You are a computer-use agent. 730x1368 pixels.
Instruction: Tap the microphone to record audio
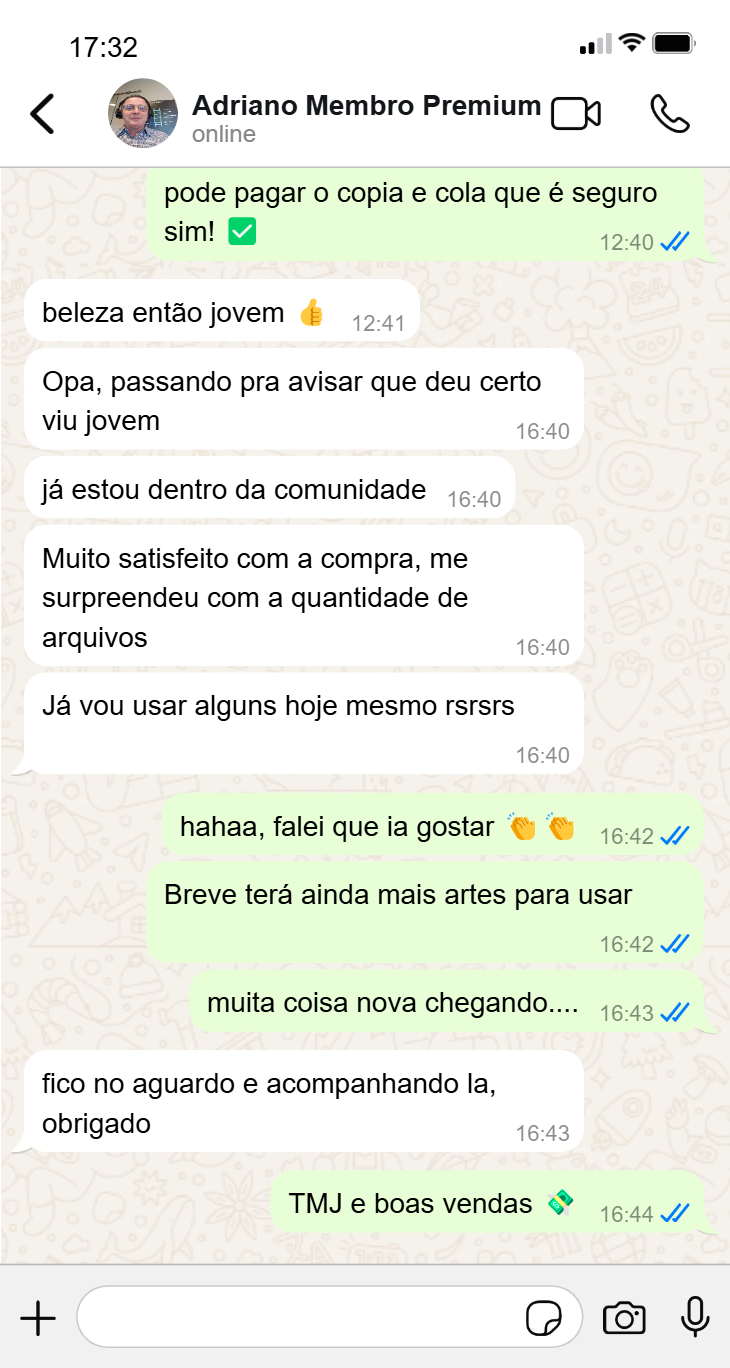pos(695,1318)
